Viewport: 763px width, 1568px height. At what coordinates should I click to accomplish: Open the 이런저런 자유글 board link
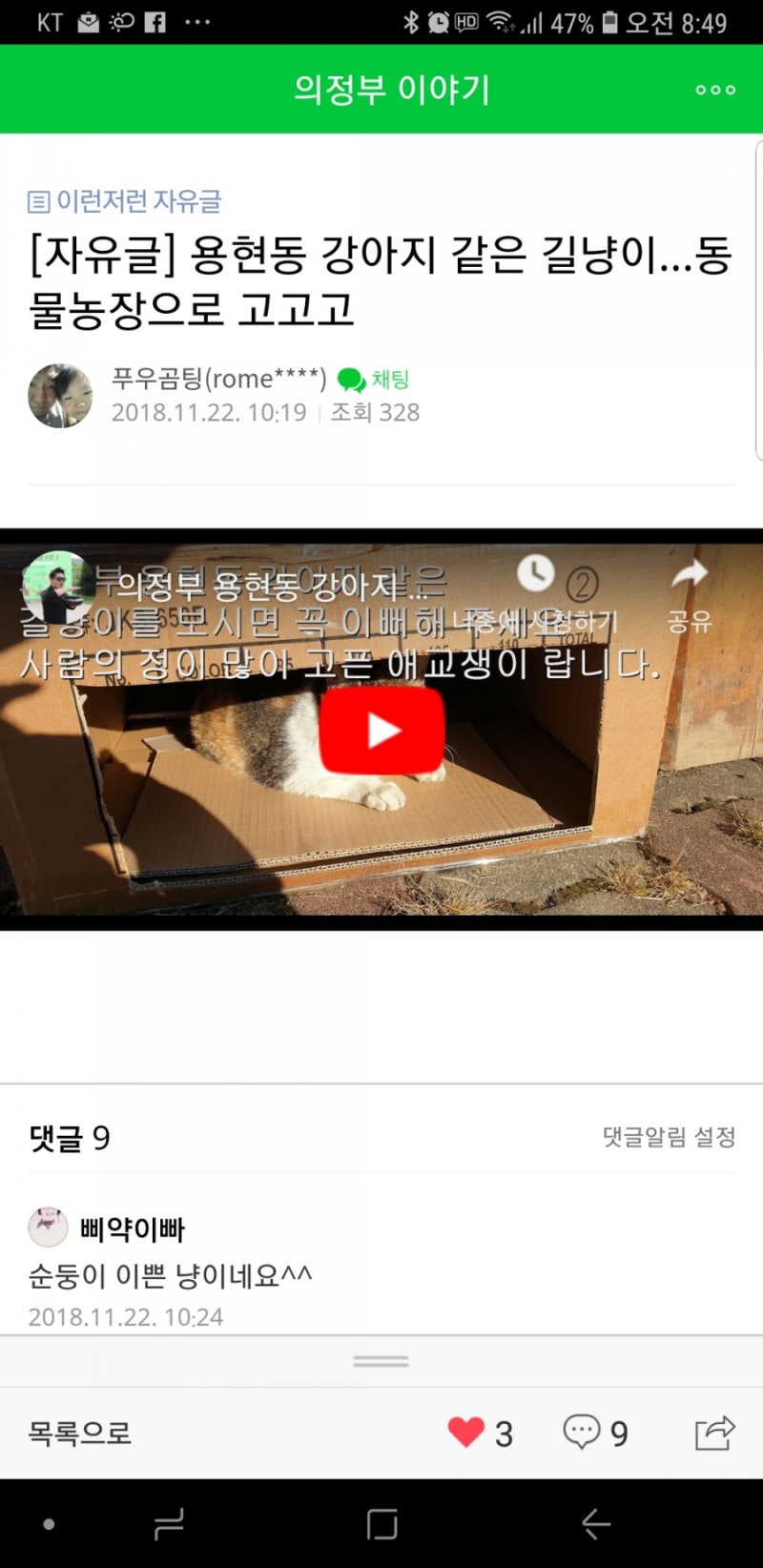coord(125,201)
